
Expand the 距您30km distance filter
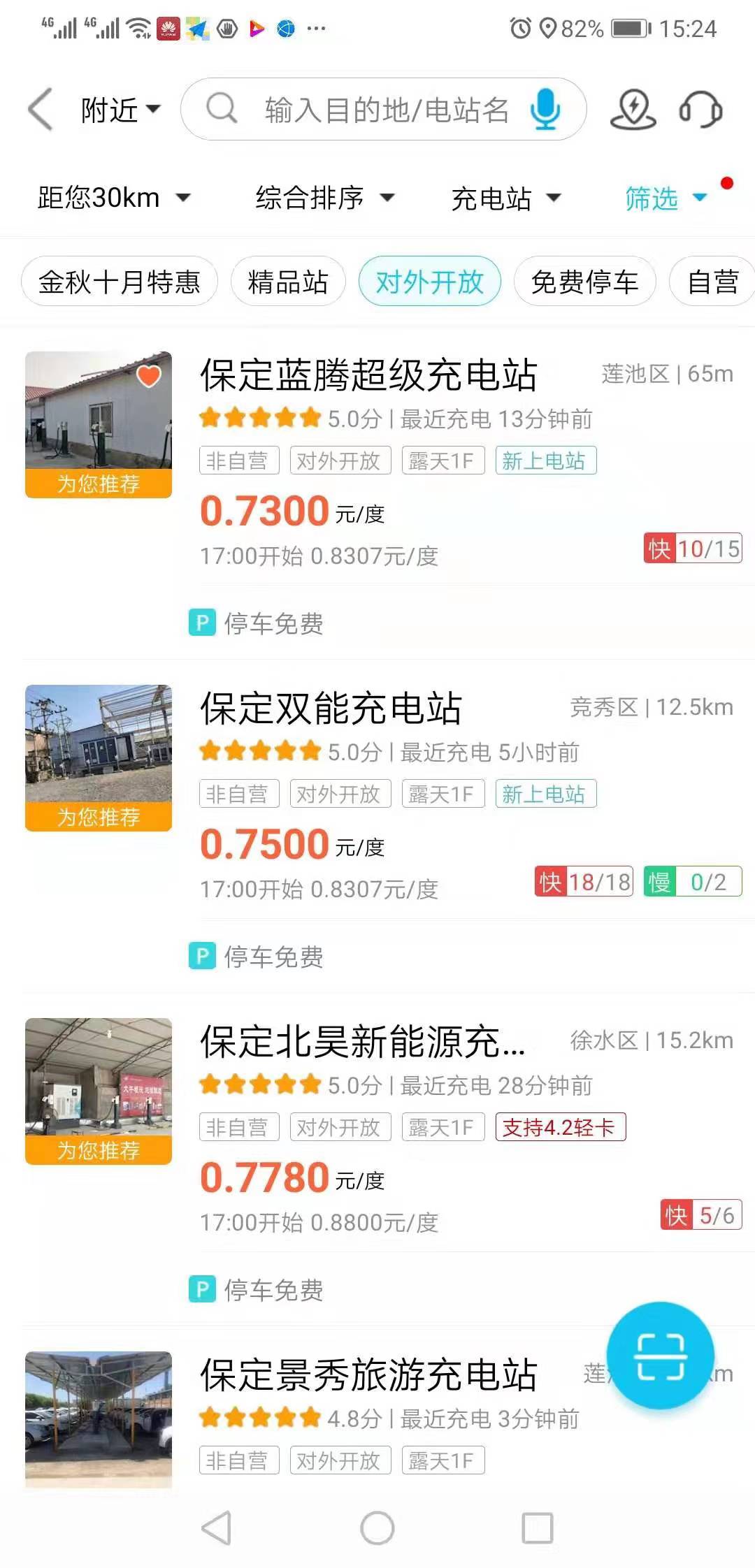click(x=113, y=198)
